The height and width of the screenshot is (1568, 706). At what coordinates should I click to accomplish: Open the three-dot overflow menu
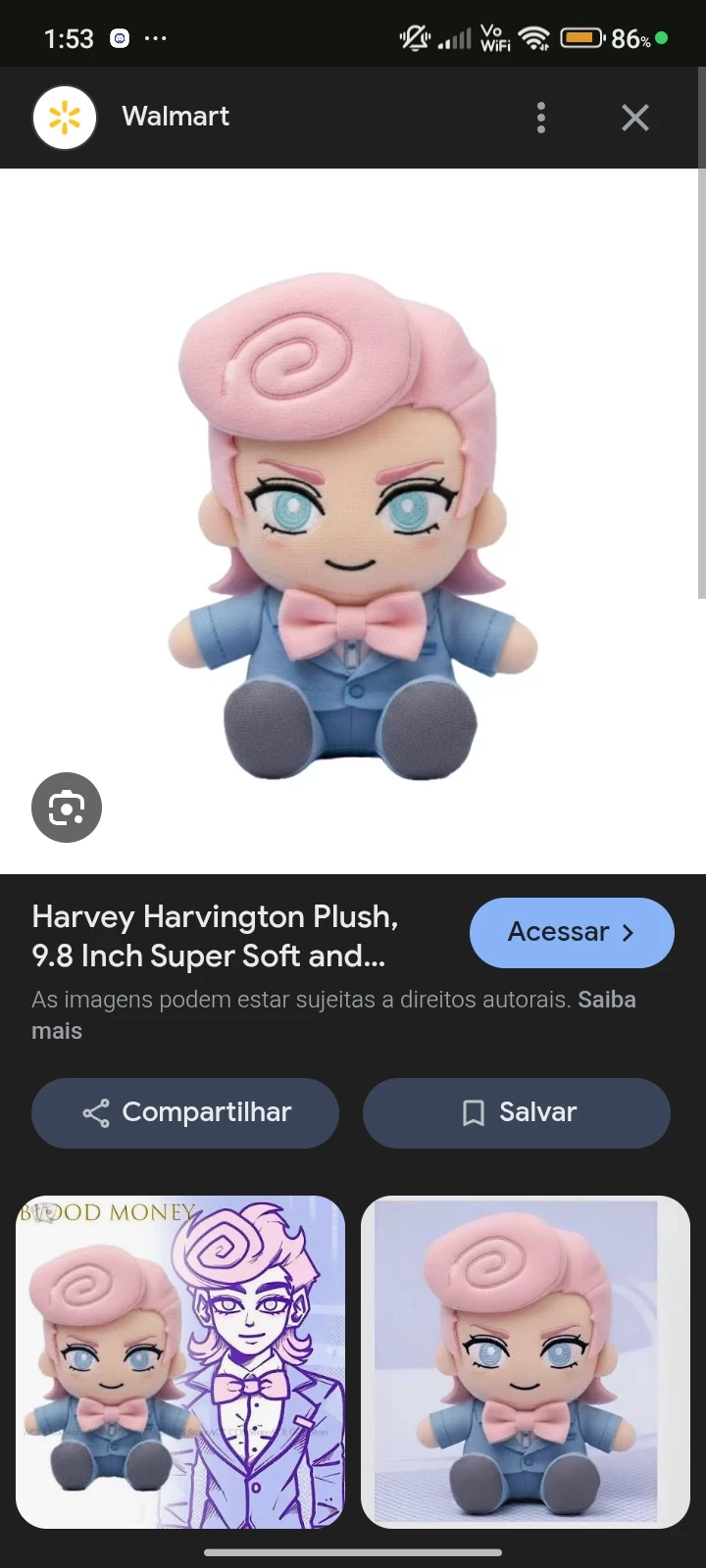[x=540, y=118]
